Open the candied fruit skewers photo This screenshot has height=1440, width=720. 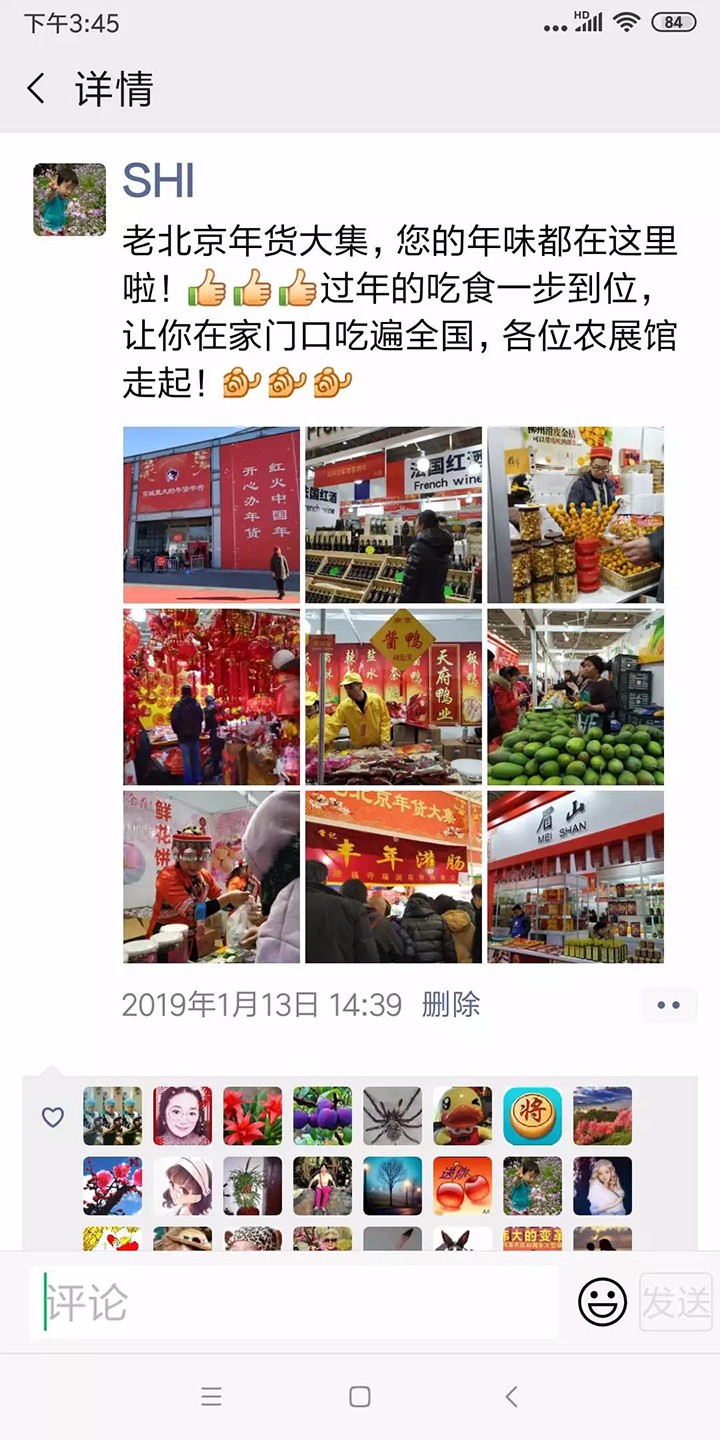click(575, 515)
